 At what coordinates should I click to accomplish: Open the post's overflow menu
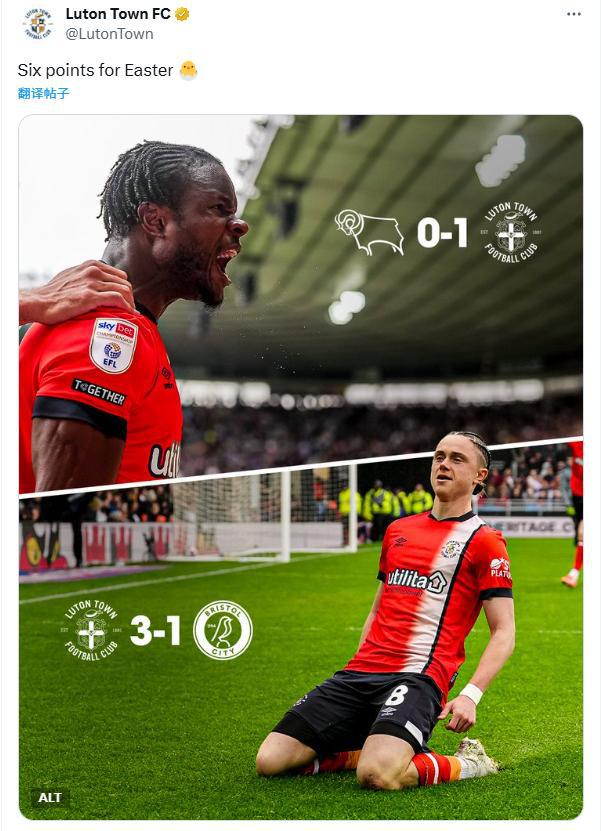[x=573, y=14]
